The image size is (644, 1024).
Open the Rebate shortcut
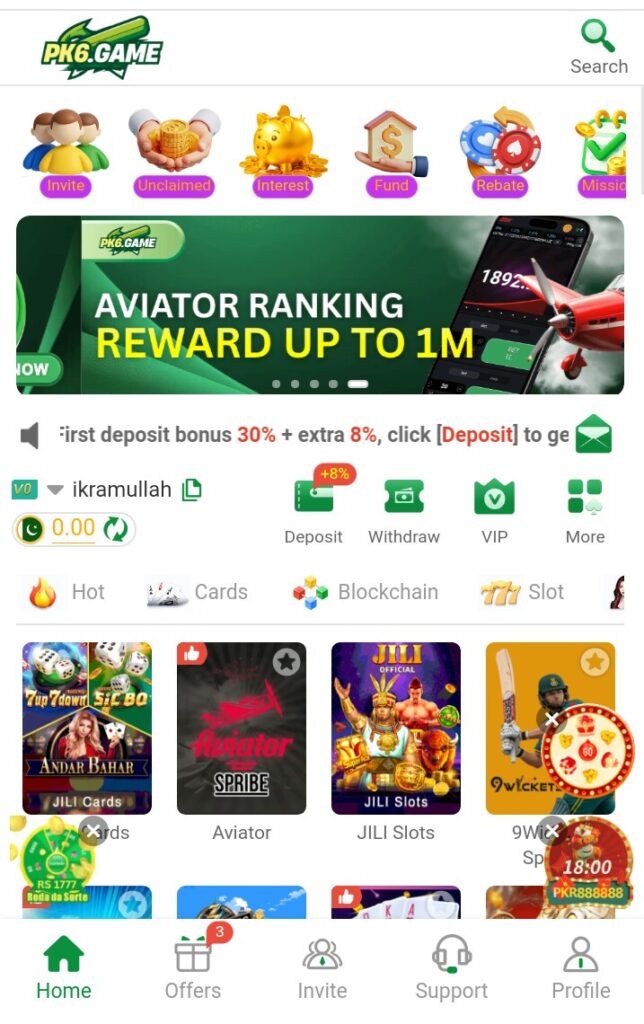[x=500, y=152]
